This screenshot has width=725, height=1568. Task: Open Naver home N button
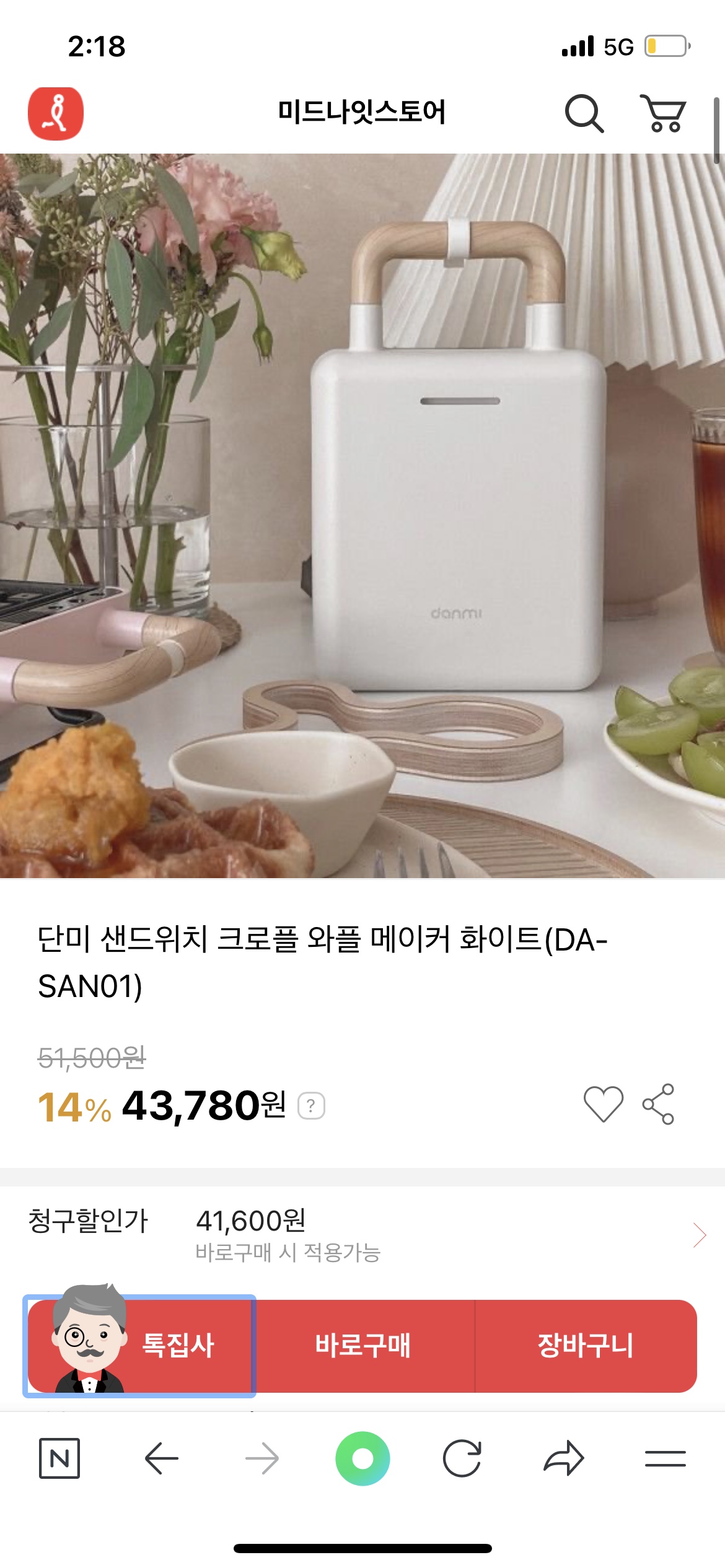tap(59, 1458)
